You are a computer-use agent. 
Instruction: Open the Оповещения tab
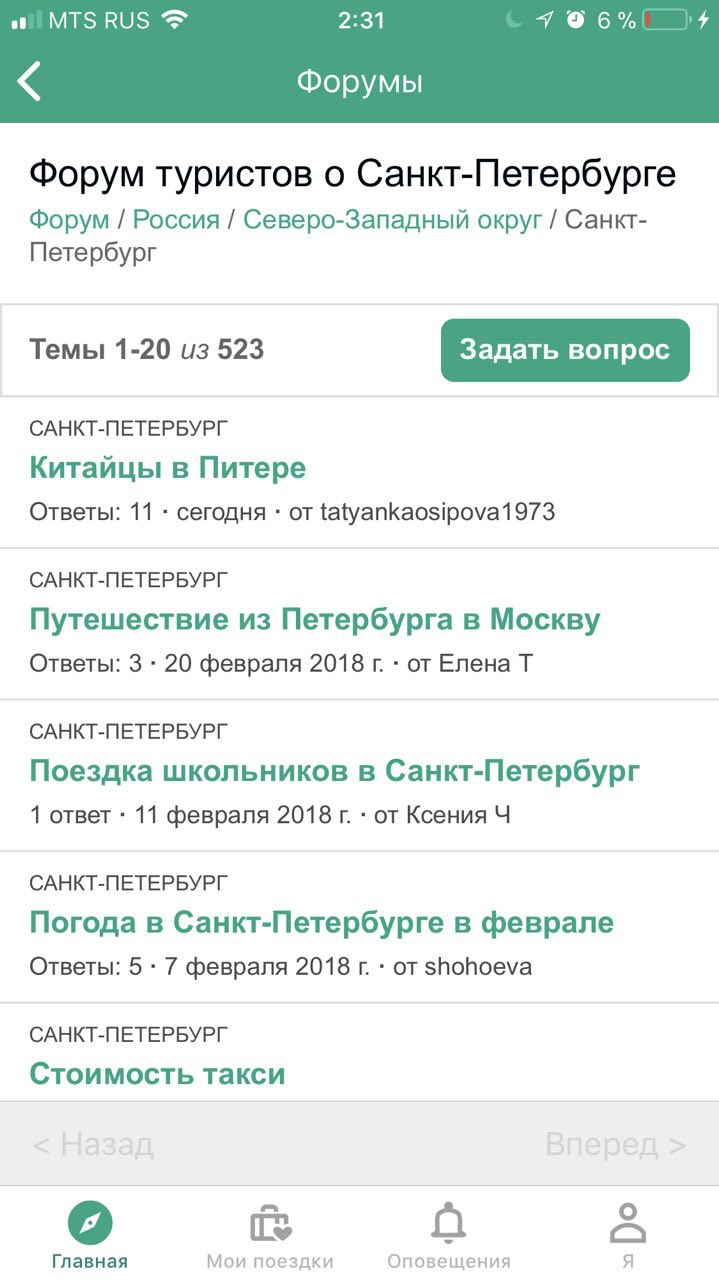pos(449,1235)
